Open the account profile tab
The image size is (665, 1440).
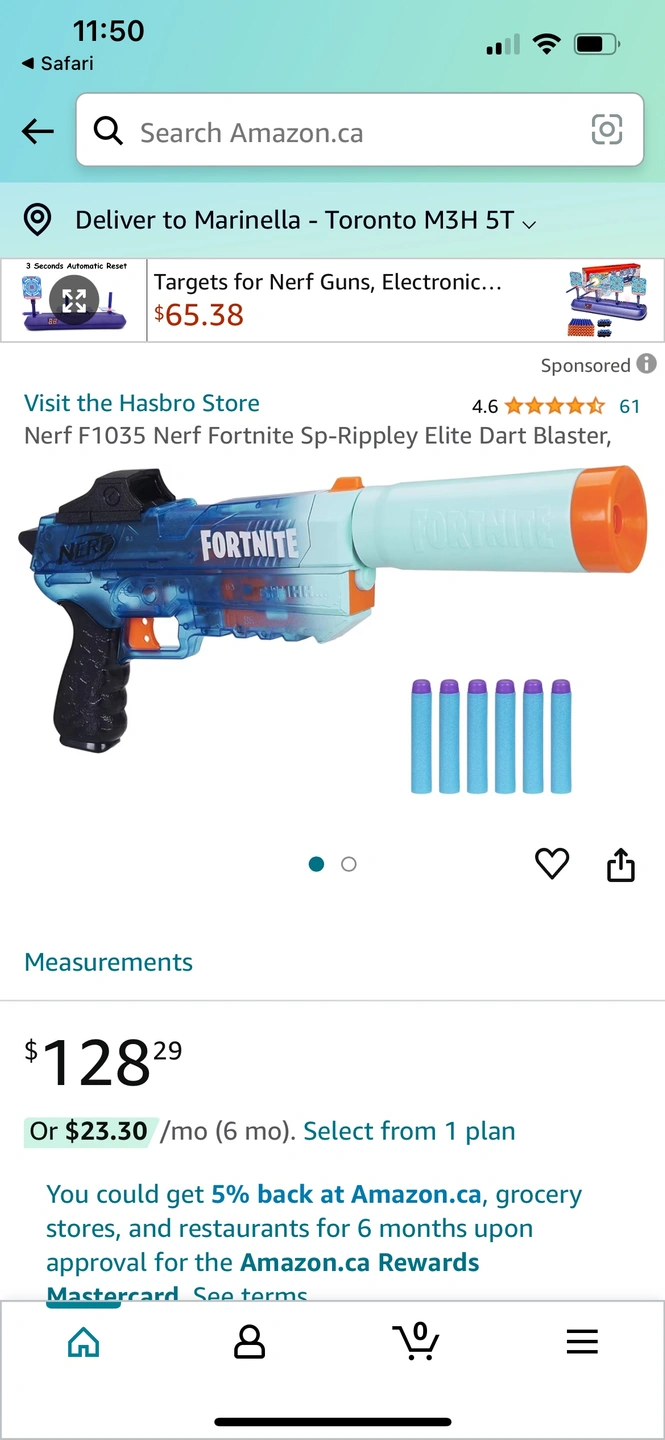[x=249, y=1341]
